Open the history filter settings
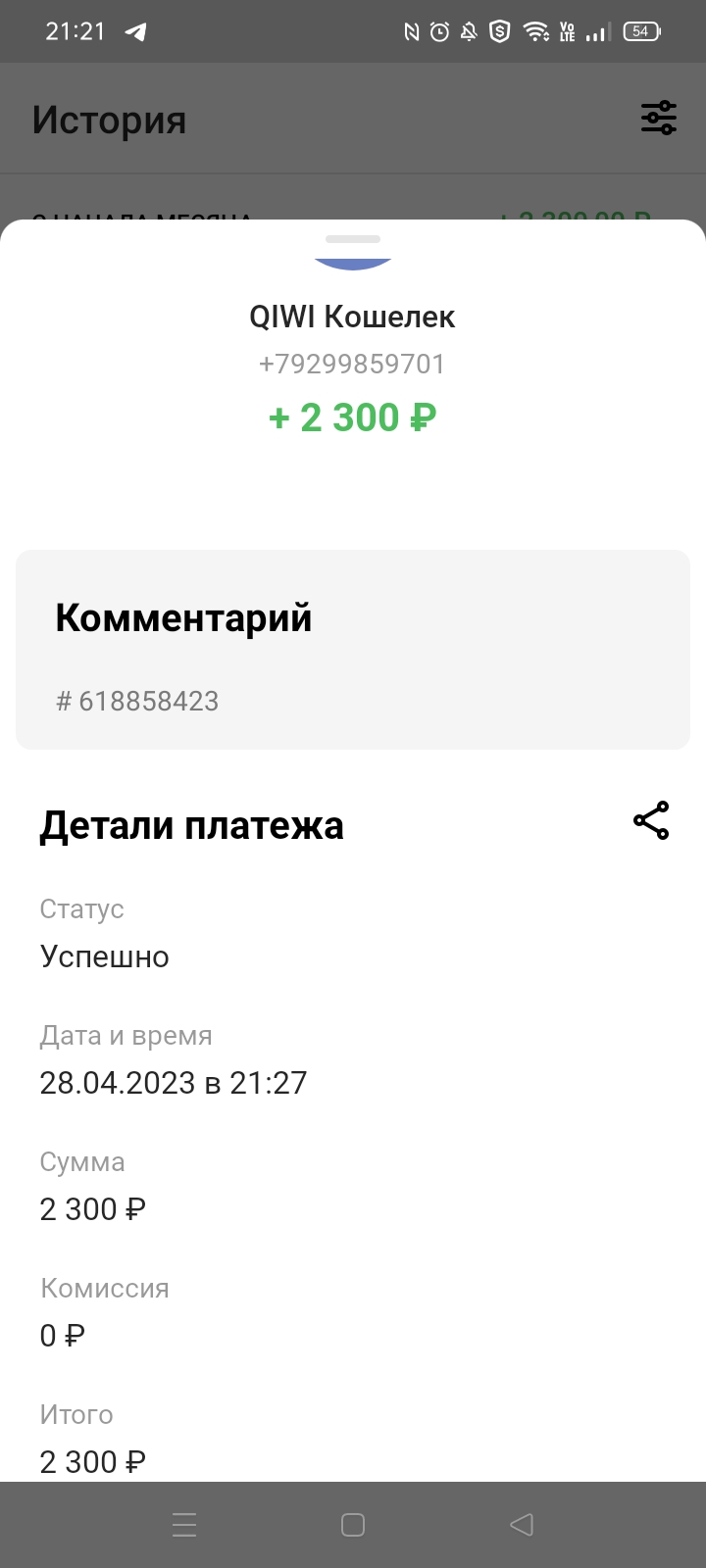Viewport: 706px width, 1568px height. [659, 118]
